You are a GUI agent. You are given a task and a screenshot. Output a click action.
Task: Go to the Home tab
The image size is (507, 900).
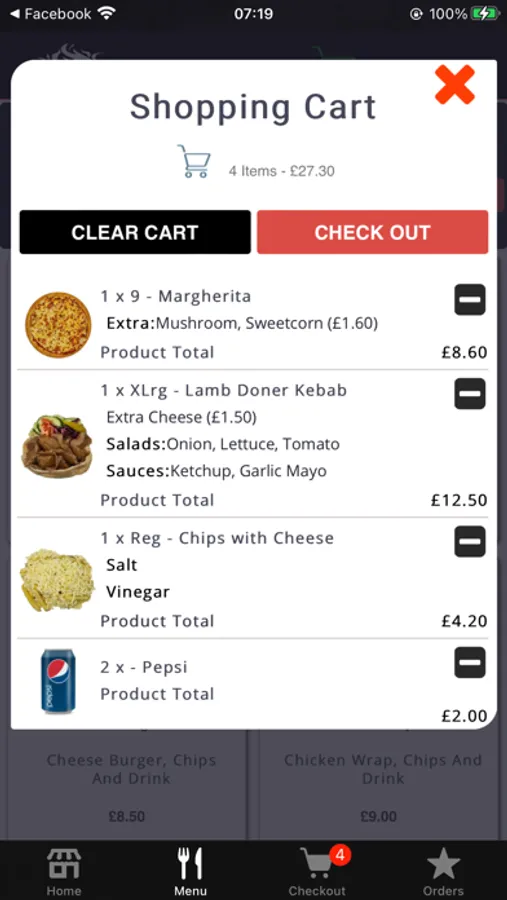pyautogui.click(x=64, y=871)
